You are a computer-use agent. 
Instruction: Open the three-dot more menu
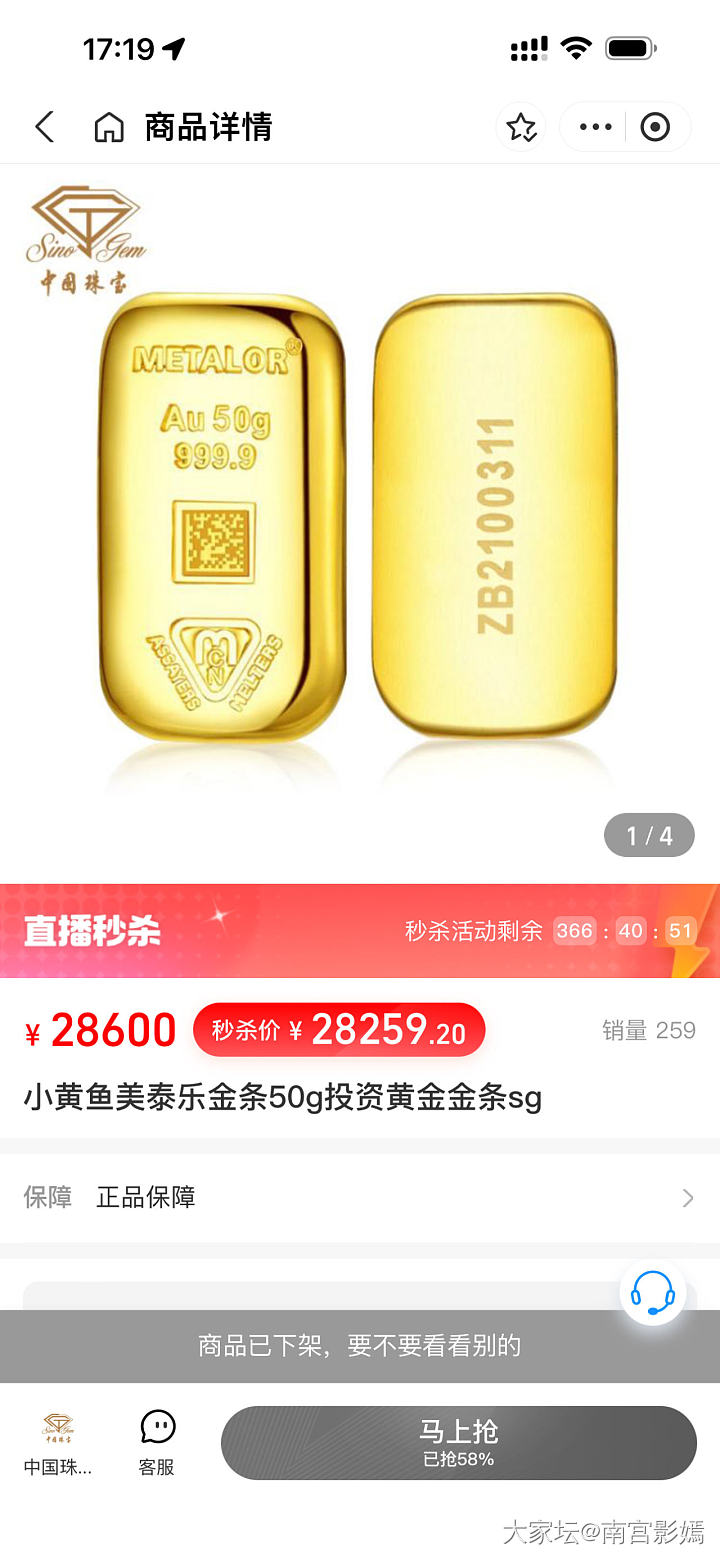[596, 127]
